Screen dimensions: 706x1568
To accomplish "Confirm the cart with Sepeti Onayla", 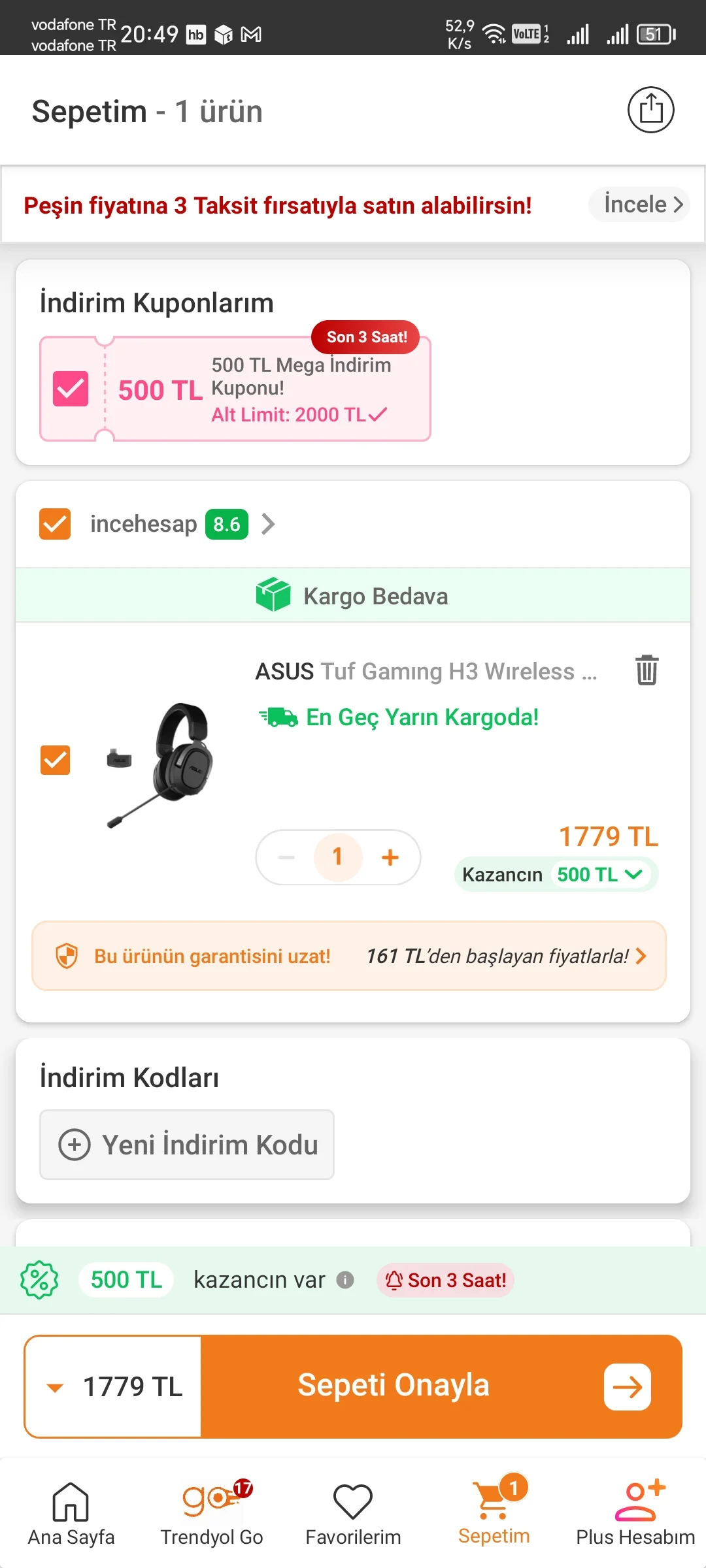I will tap(441, 1386).
